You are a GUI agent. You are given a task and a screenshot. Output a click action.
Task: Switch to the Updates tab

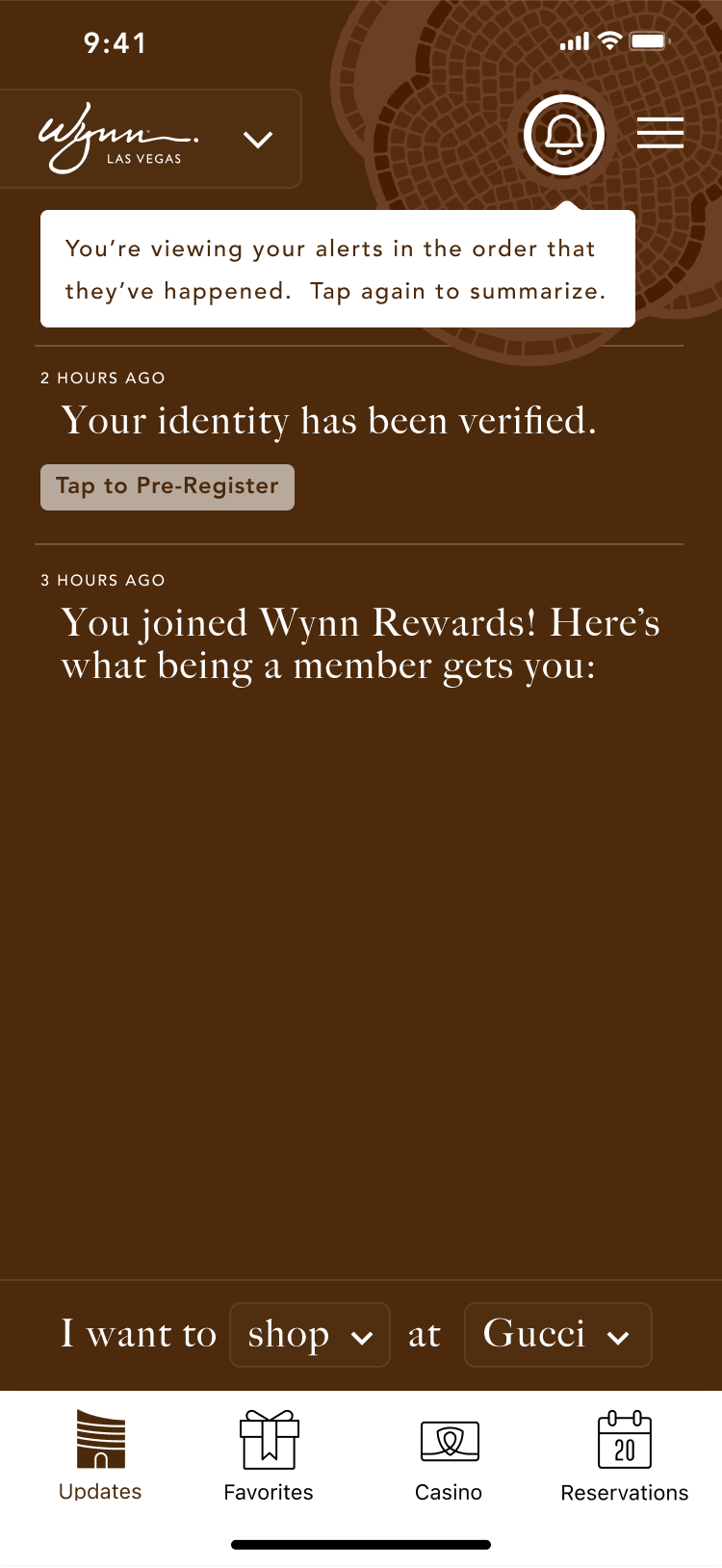100,1455
